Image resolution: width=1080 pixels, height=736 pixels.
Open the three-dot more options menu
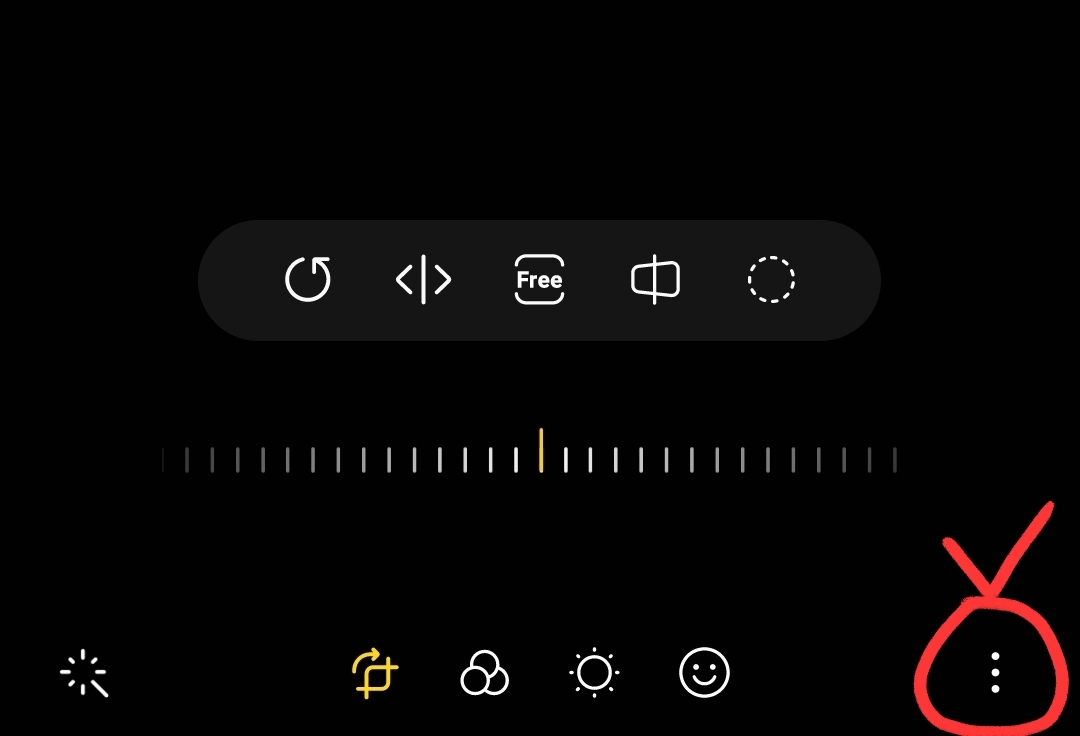pyautogui.click(x=995, y=673)
